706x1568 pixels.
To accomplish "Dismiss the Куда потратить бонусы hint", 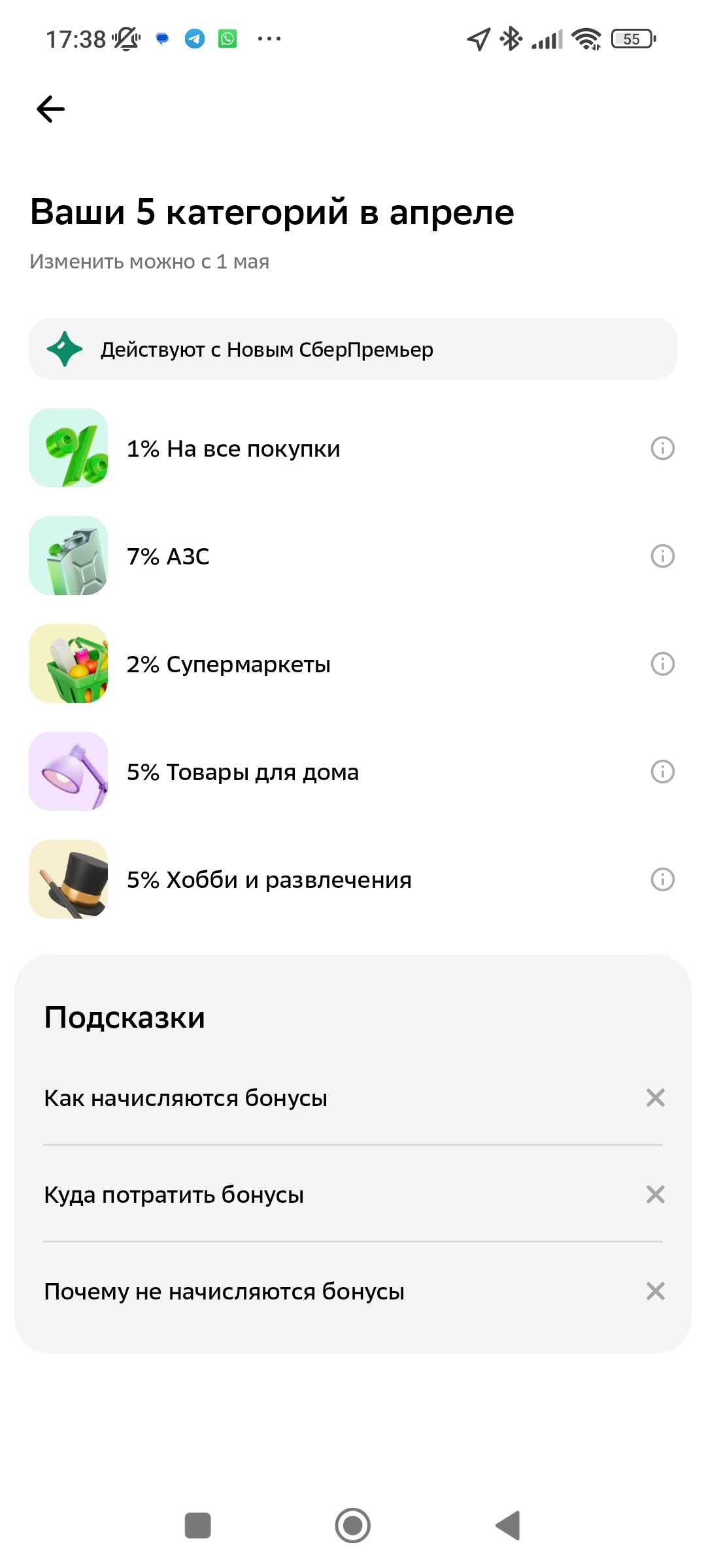I will [655, 1194].
